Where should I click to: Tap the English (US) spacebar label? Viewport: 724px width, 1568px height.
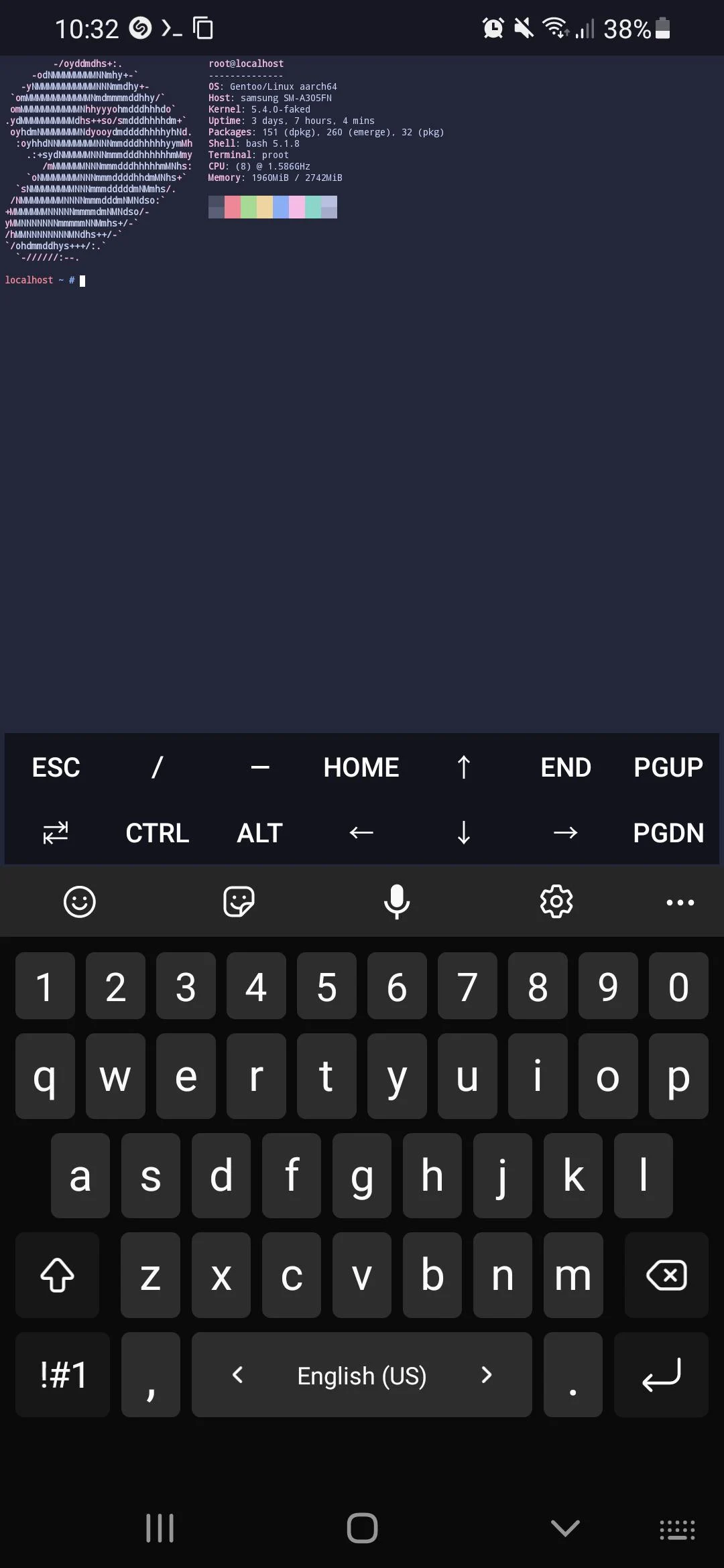[361, 1375]
